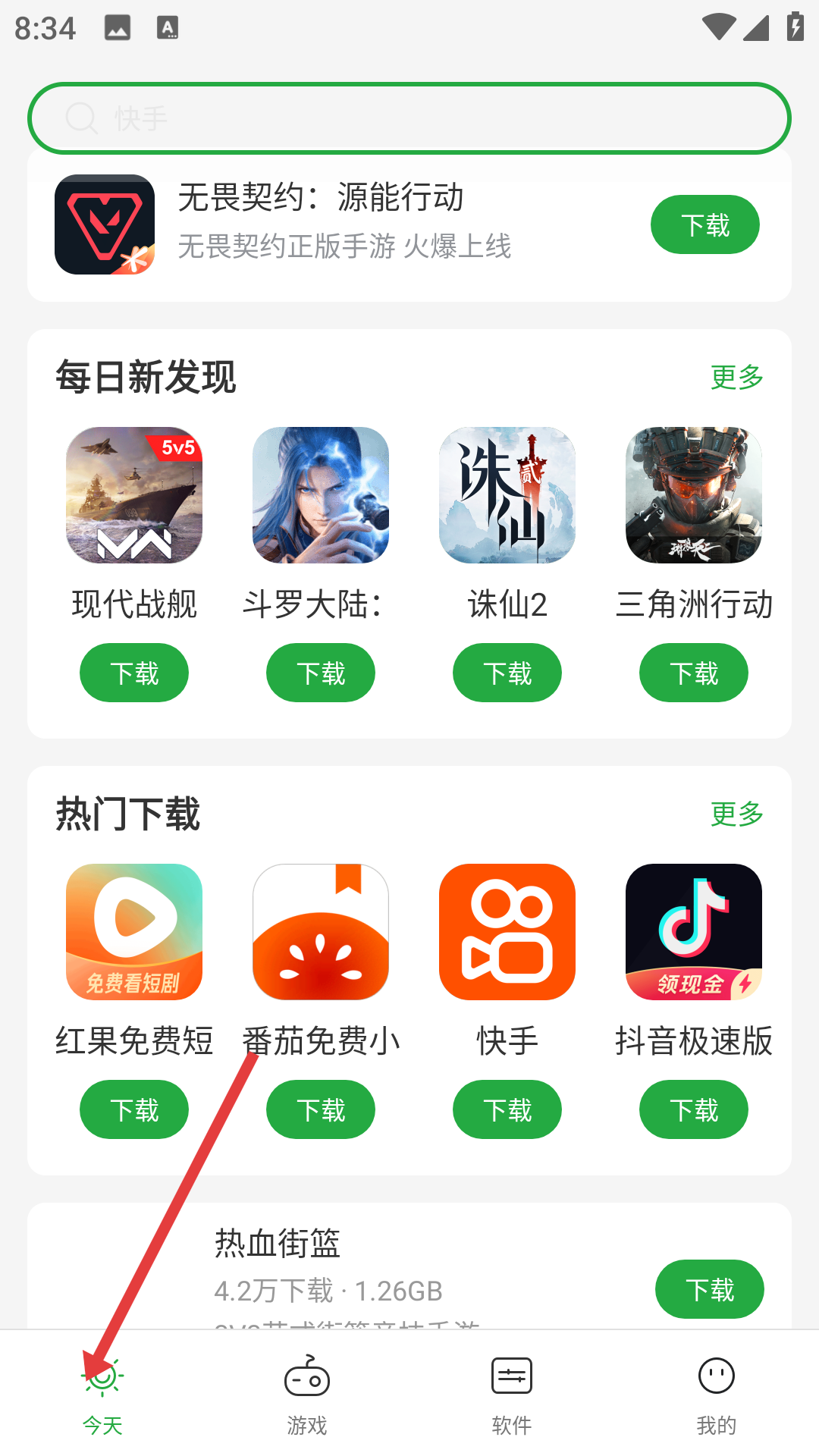Select the 现代战舰 game icon
Screen dimensions: 819x1456
133,494
